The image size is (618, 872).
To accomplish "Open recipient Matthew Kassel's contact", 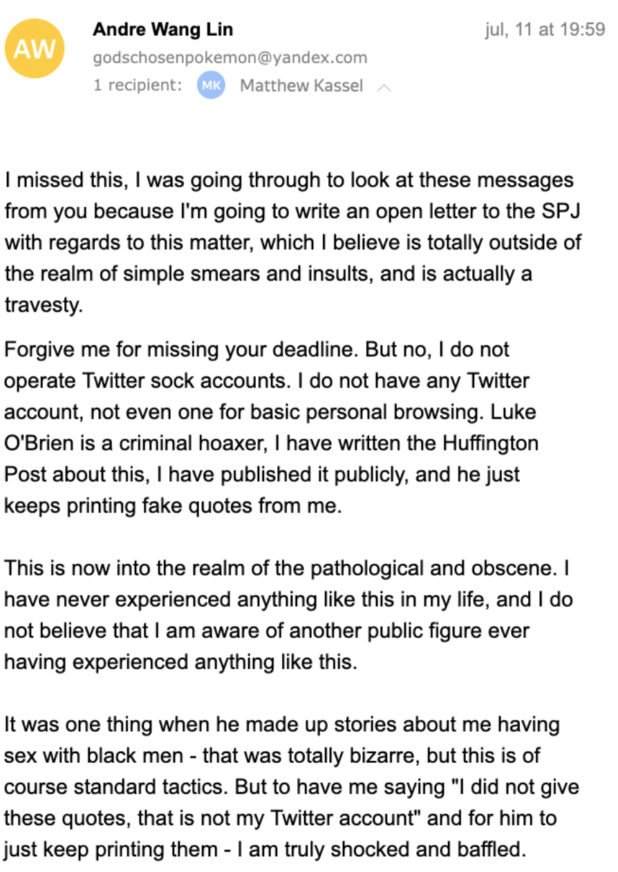I will coord(301,86).
